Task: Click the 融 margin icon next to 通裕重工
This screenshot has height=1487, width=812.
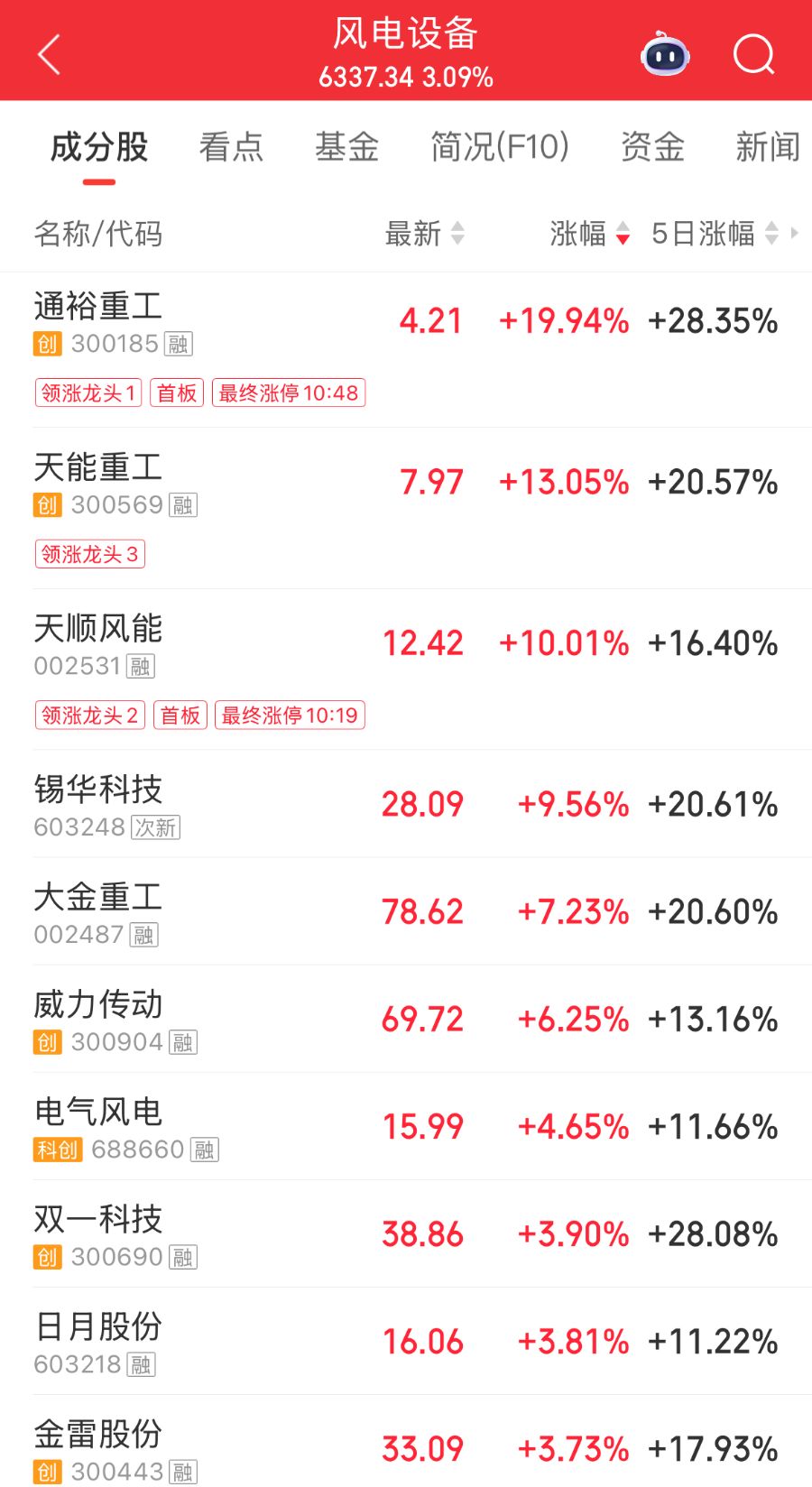Action: [176, 344]
